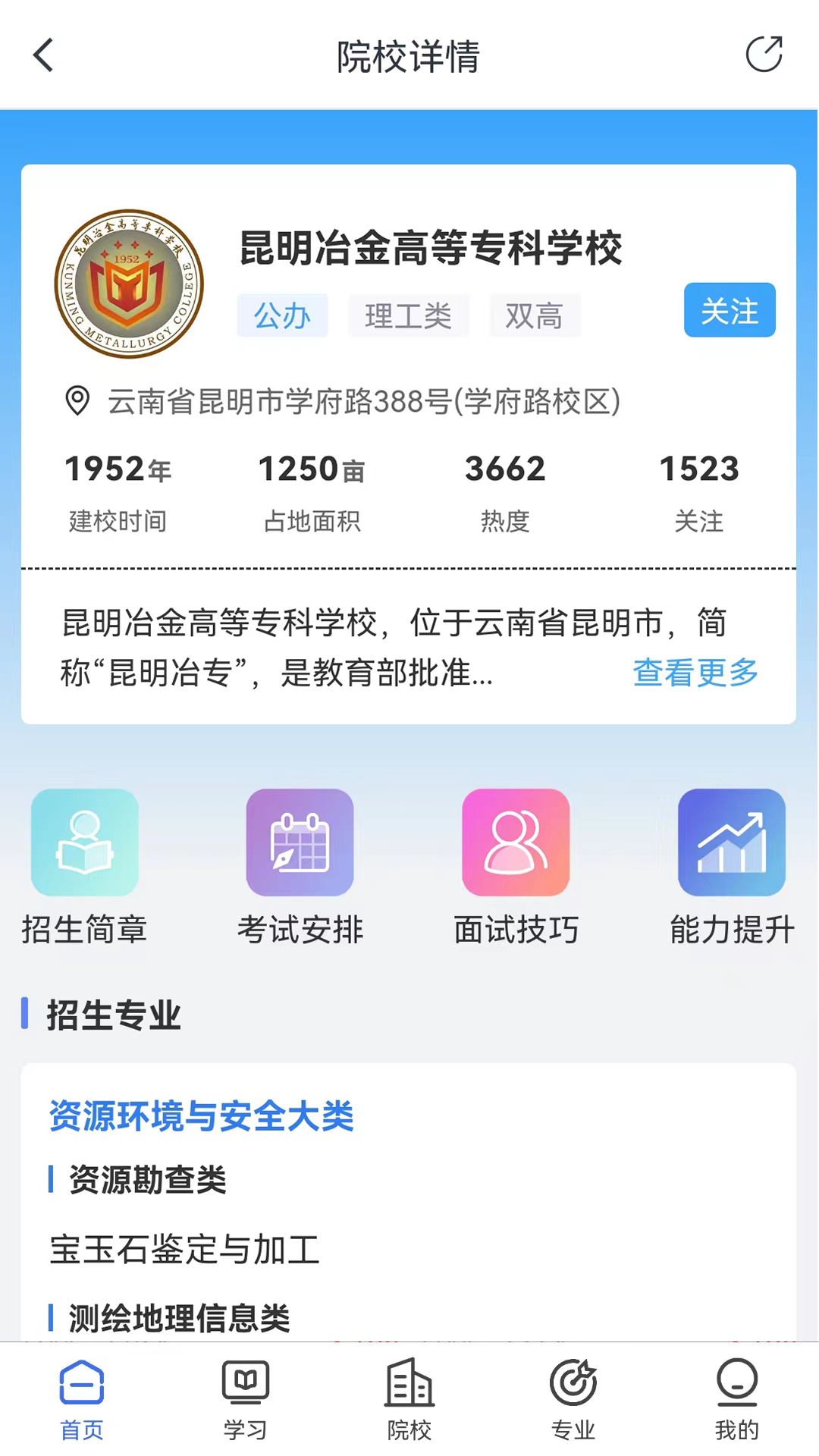Viewport: 819px width, 1456px height.
Task: Expand the 资源勘查类 subcategory
Action: [149, 1178]
